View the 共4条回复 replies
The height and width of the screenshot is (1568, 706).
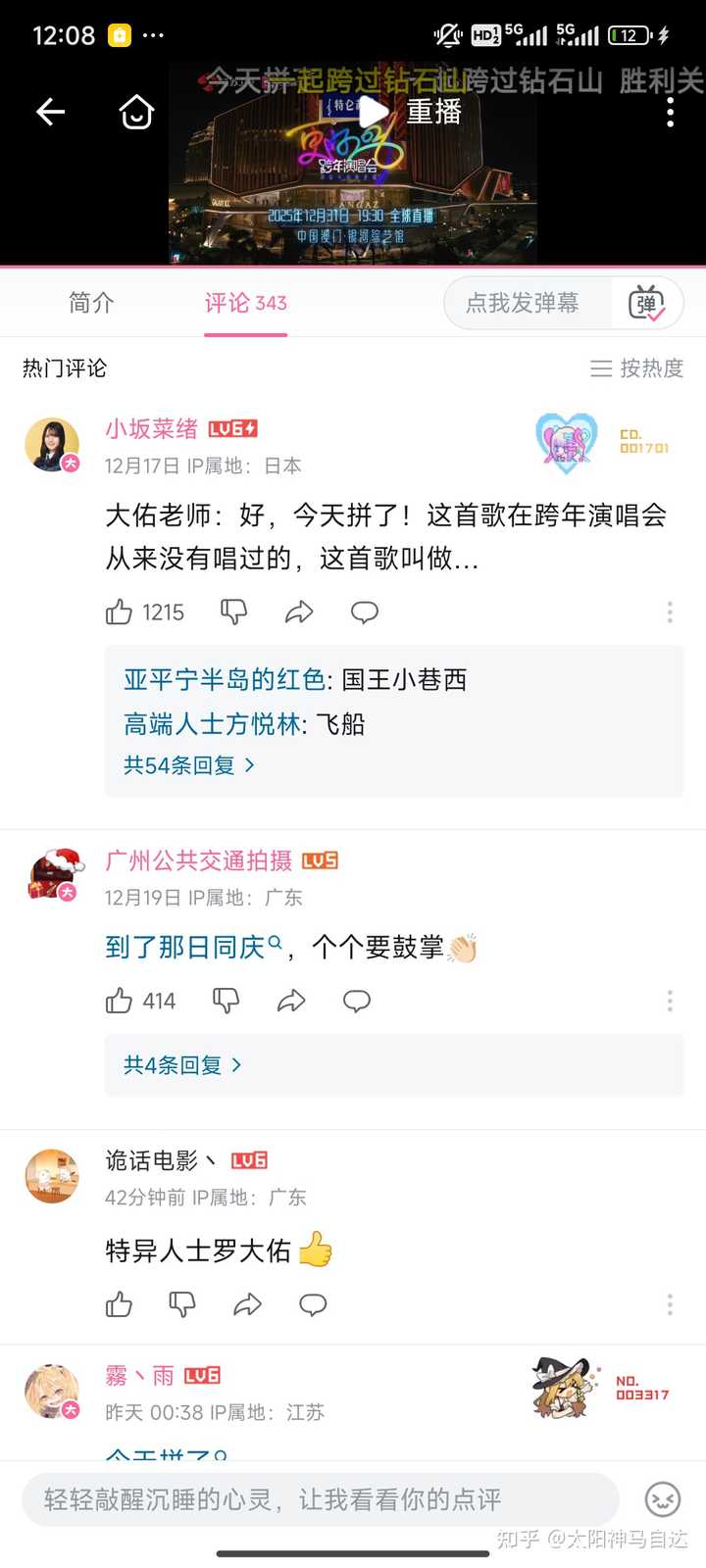pyautogui.click(x=182, y=1065)
